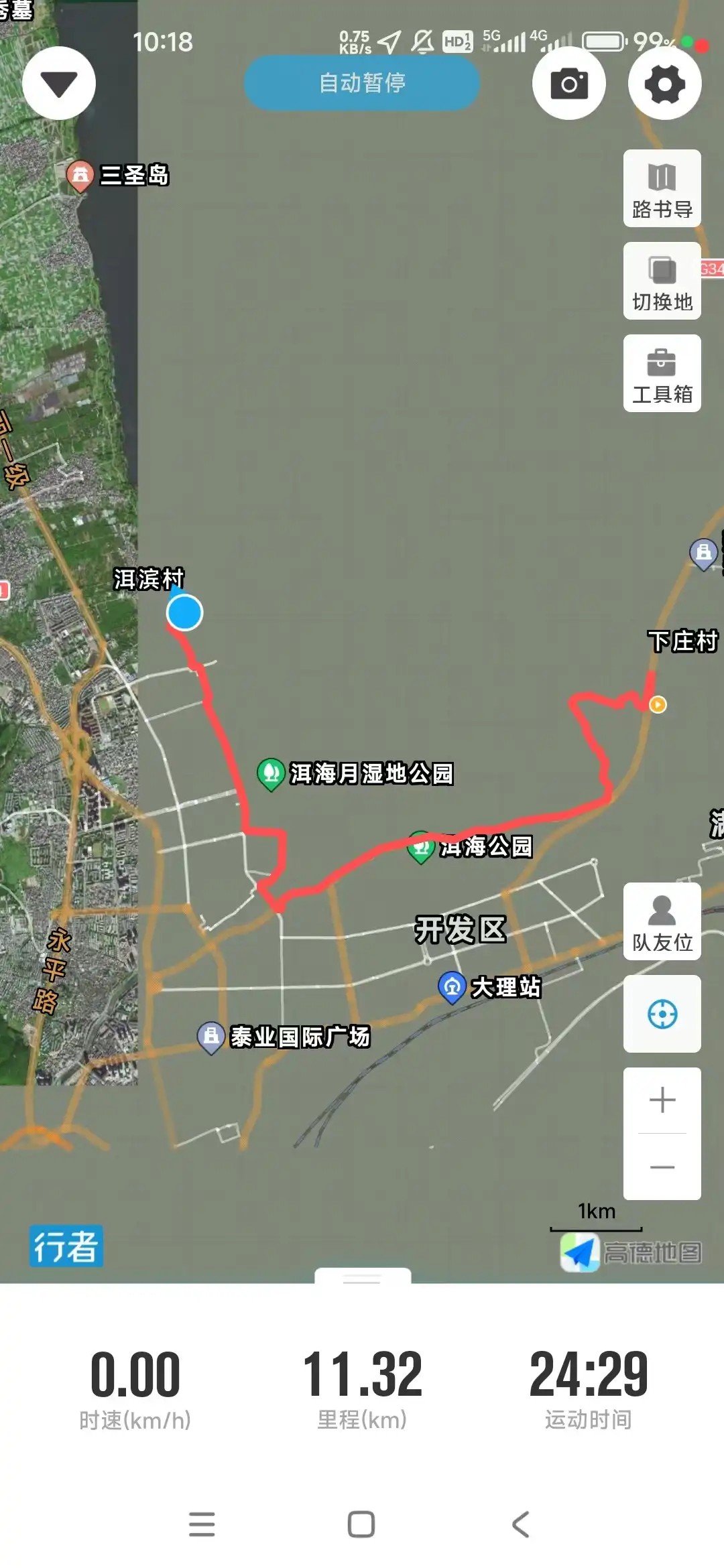Open 路书导 route book navigation

[x=662, y=188]
